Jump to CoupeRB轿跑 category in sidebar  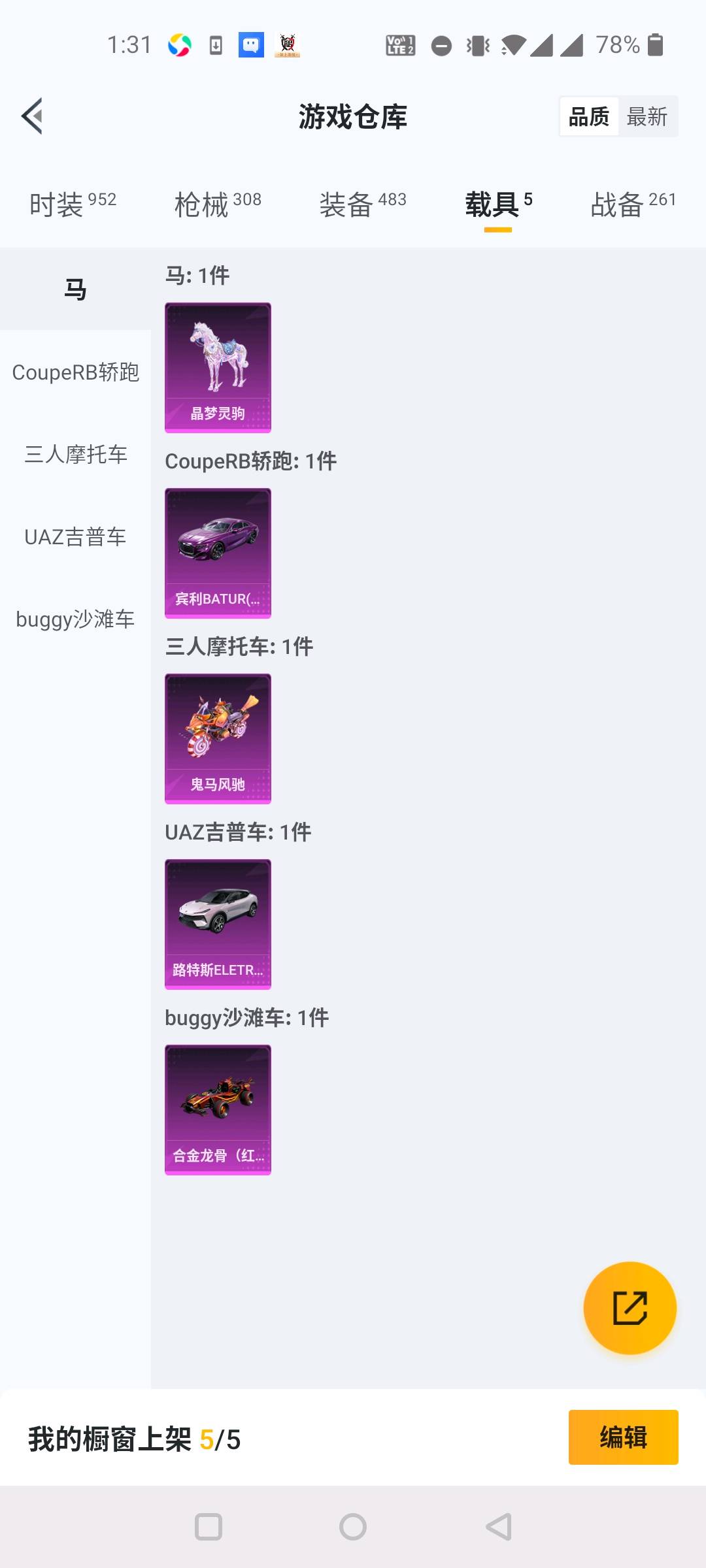tap(75, 372)
